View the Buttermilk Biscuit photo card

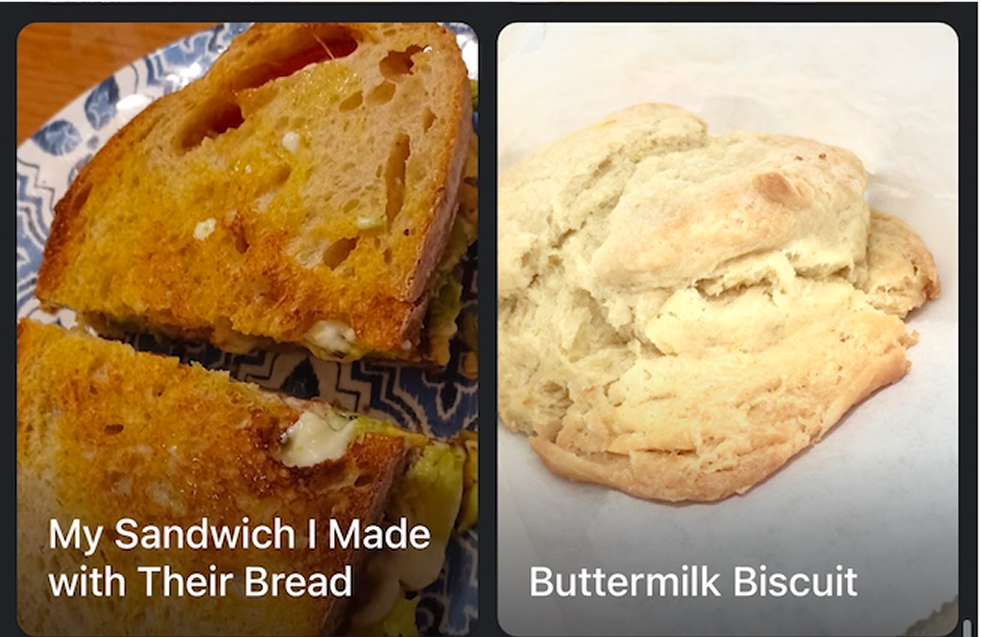pyautogui.click(x=727, y=328)
